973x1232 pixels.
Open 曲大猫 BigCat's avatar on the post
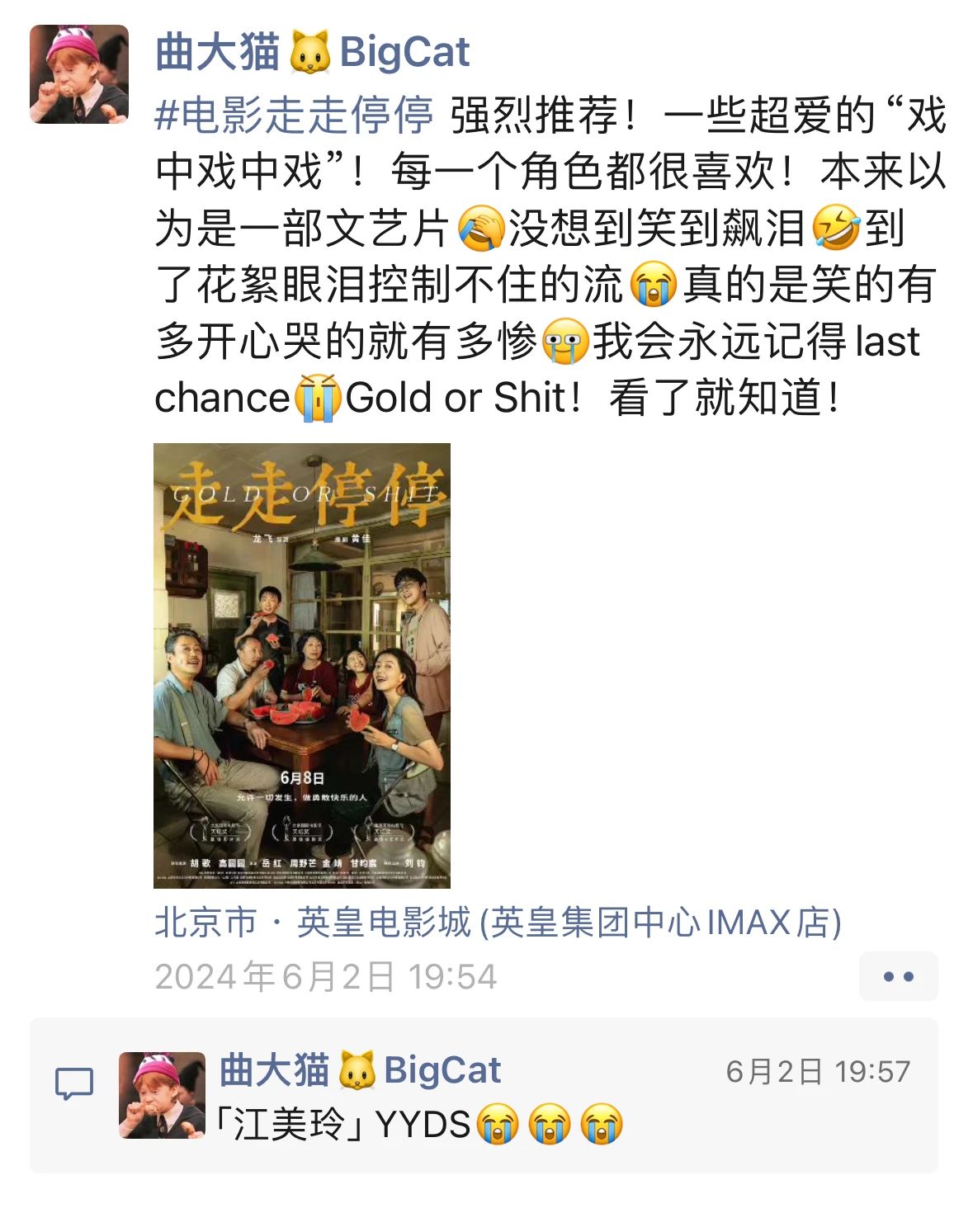79,74
